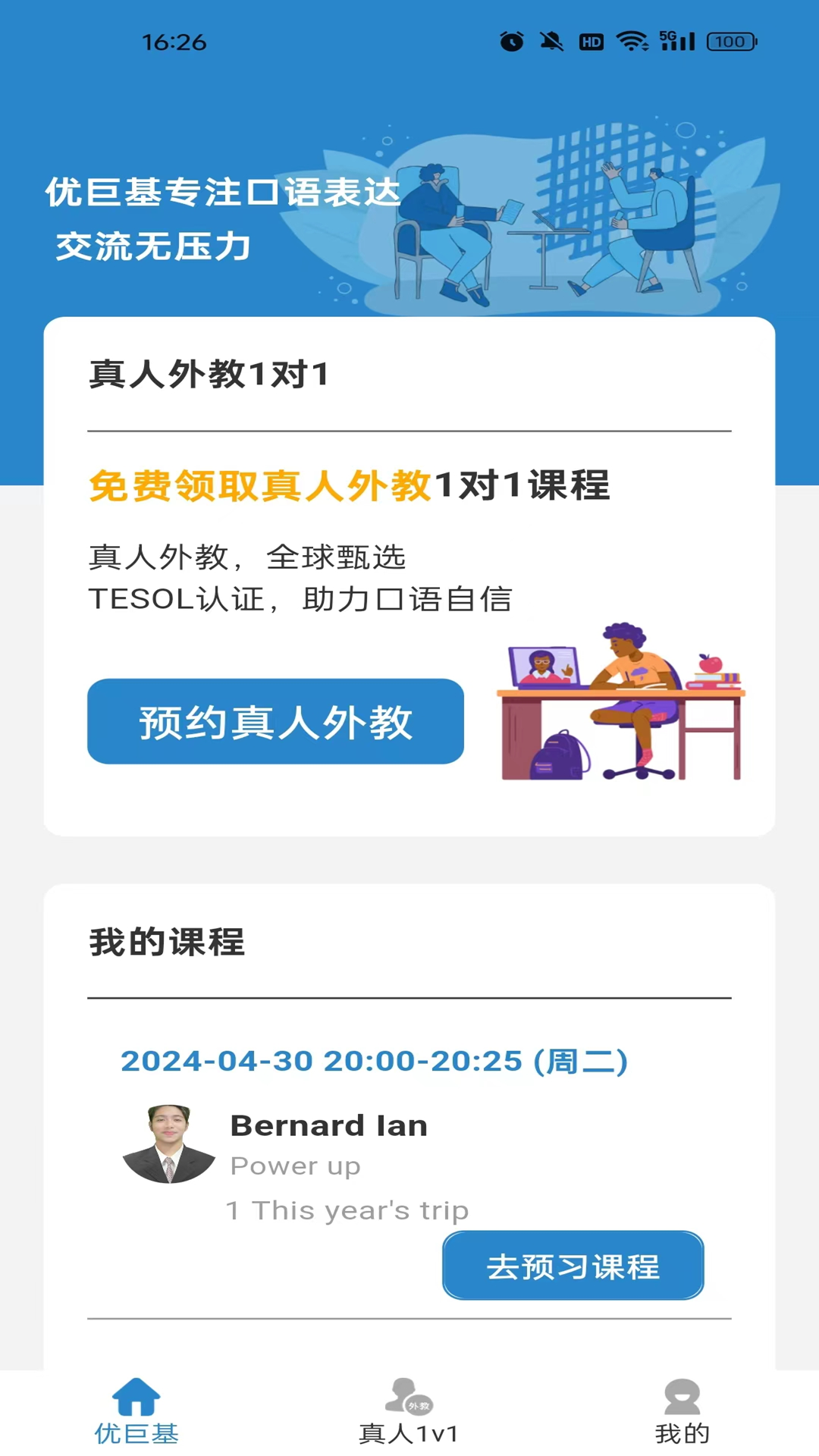Screen dimensions: 819x1456
Task: Click the course time 2024-04-30 20:00-20:25
Action: 375,1062
